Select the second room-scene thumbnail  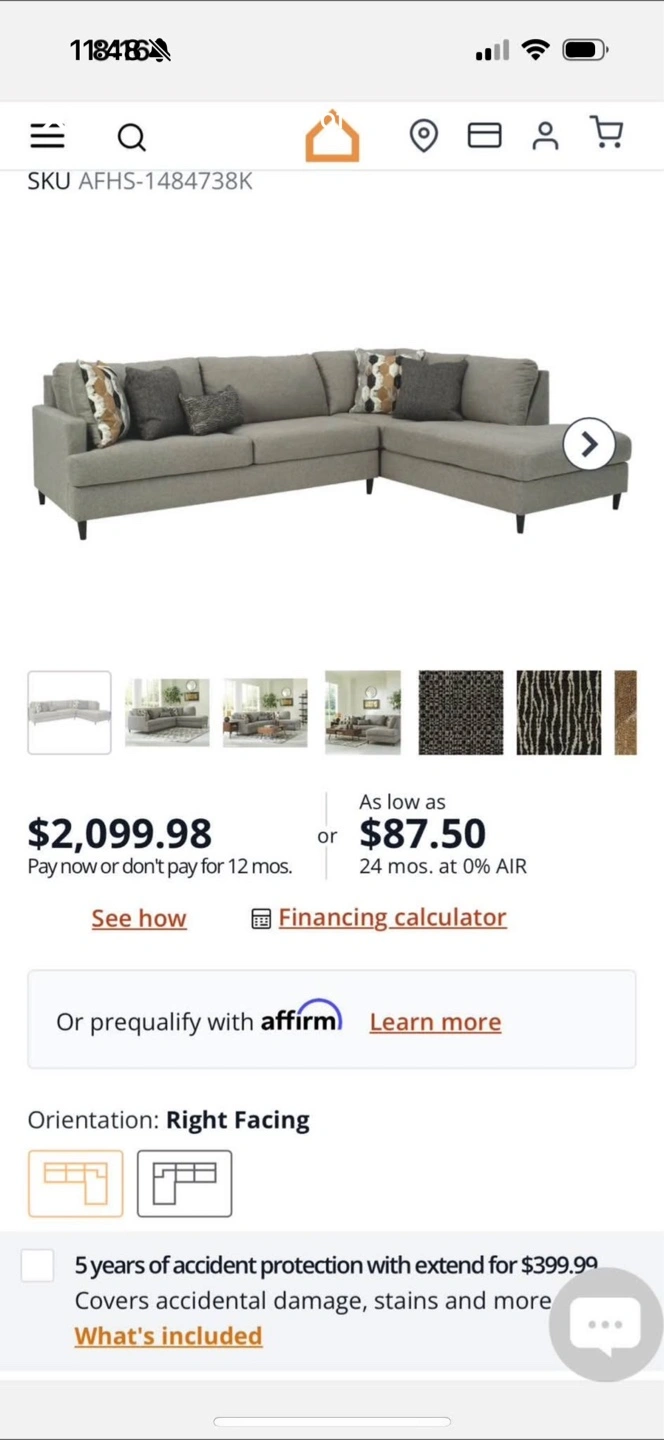(x=265, y=712)
